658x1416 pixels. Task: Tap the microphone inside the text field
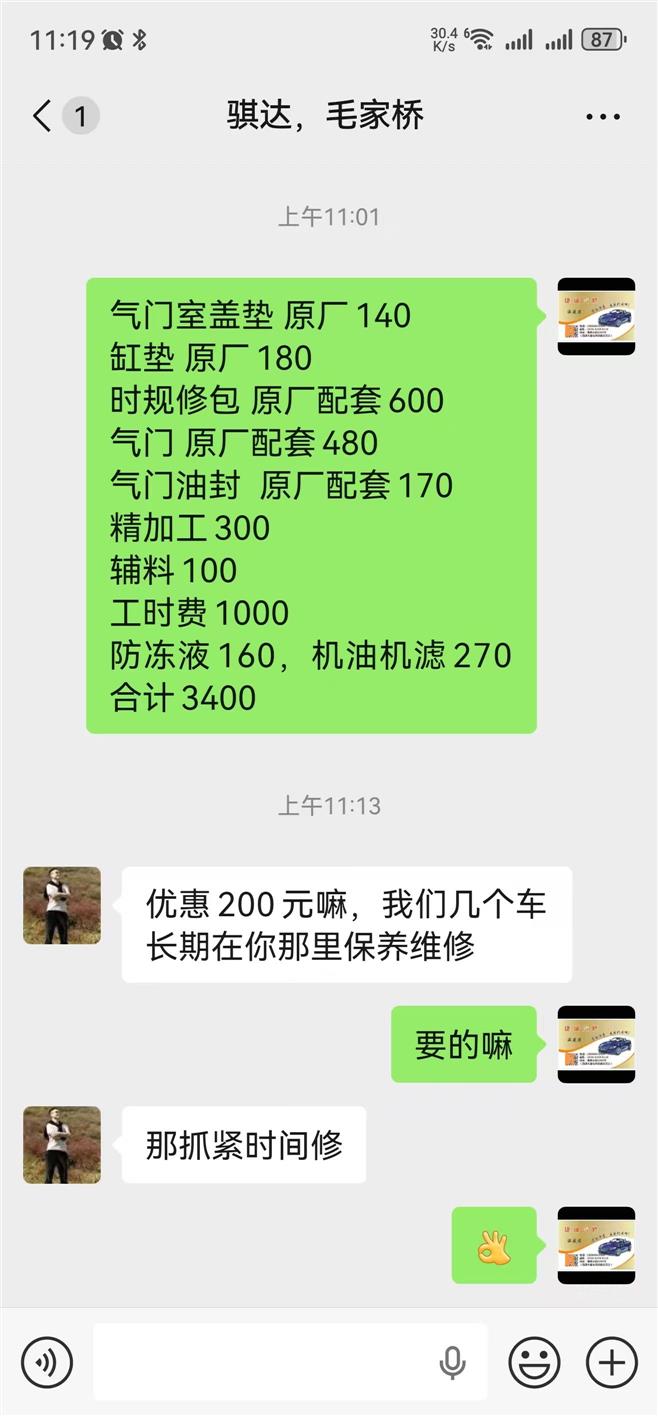[452, 1361]
